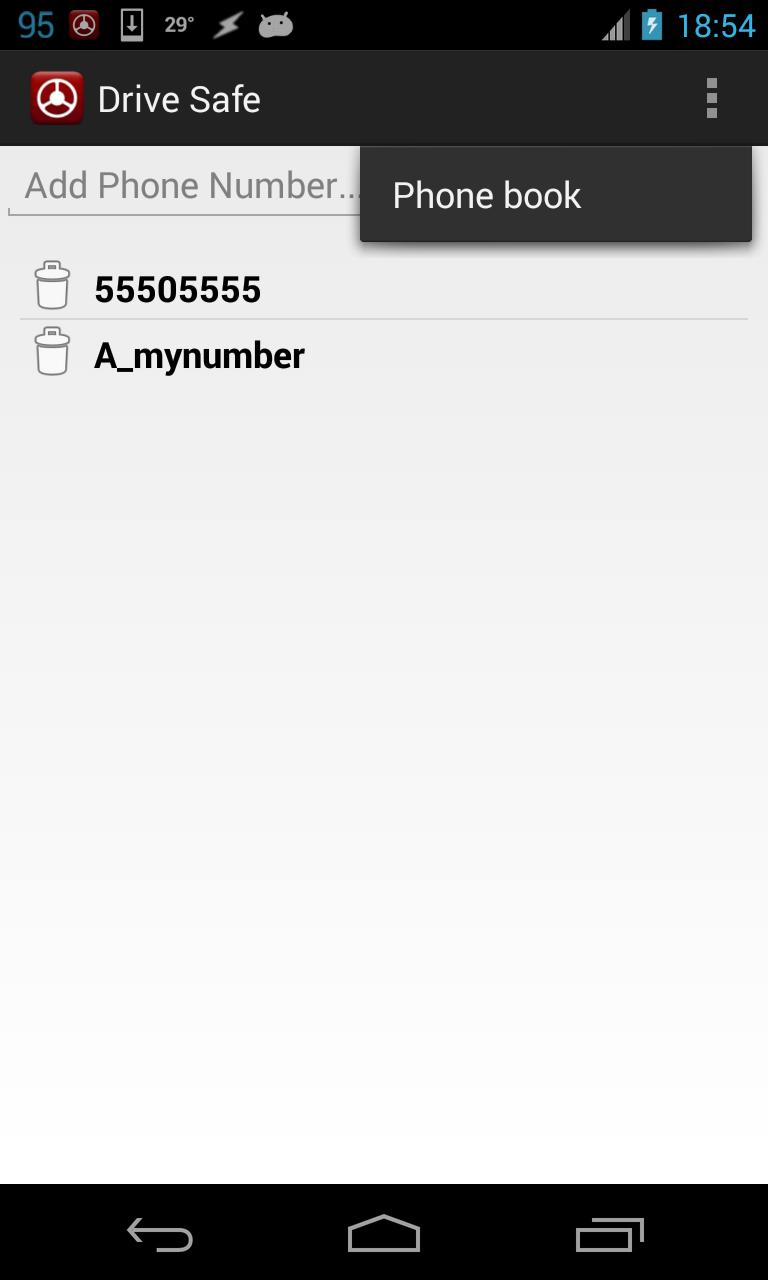This screenshot has width=768, height=1280.
Task: Select the 55505555 list item
Action: (178, 289)
